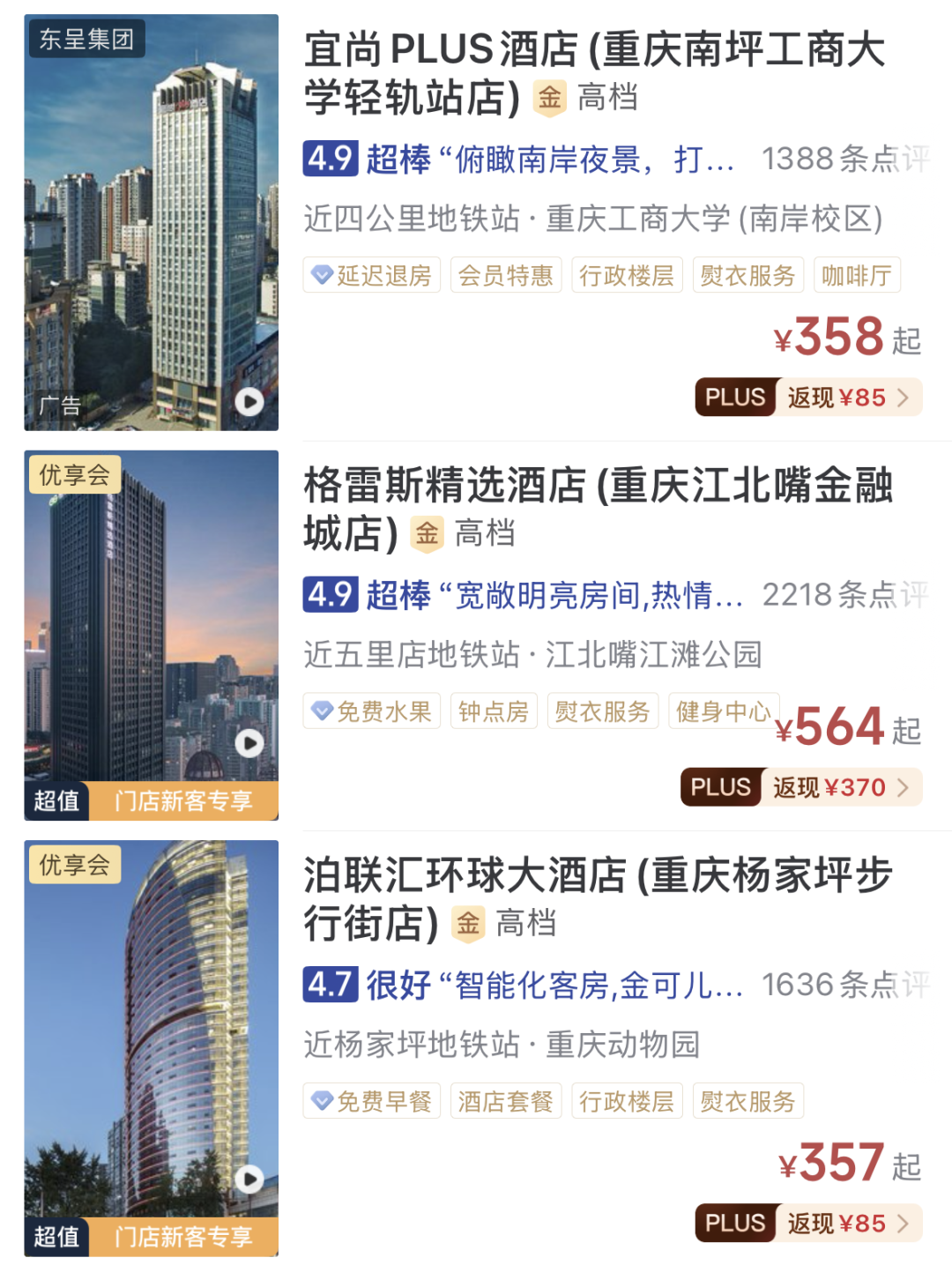Image resolution: width=952 pixels, height=1265 pixels.
Task: Open the 格雷斯精选酒店 listing
Action: point(598,509)
